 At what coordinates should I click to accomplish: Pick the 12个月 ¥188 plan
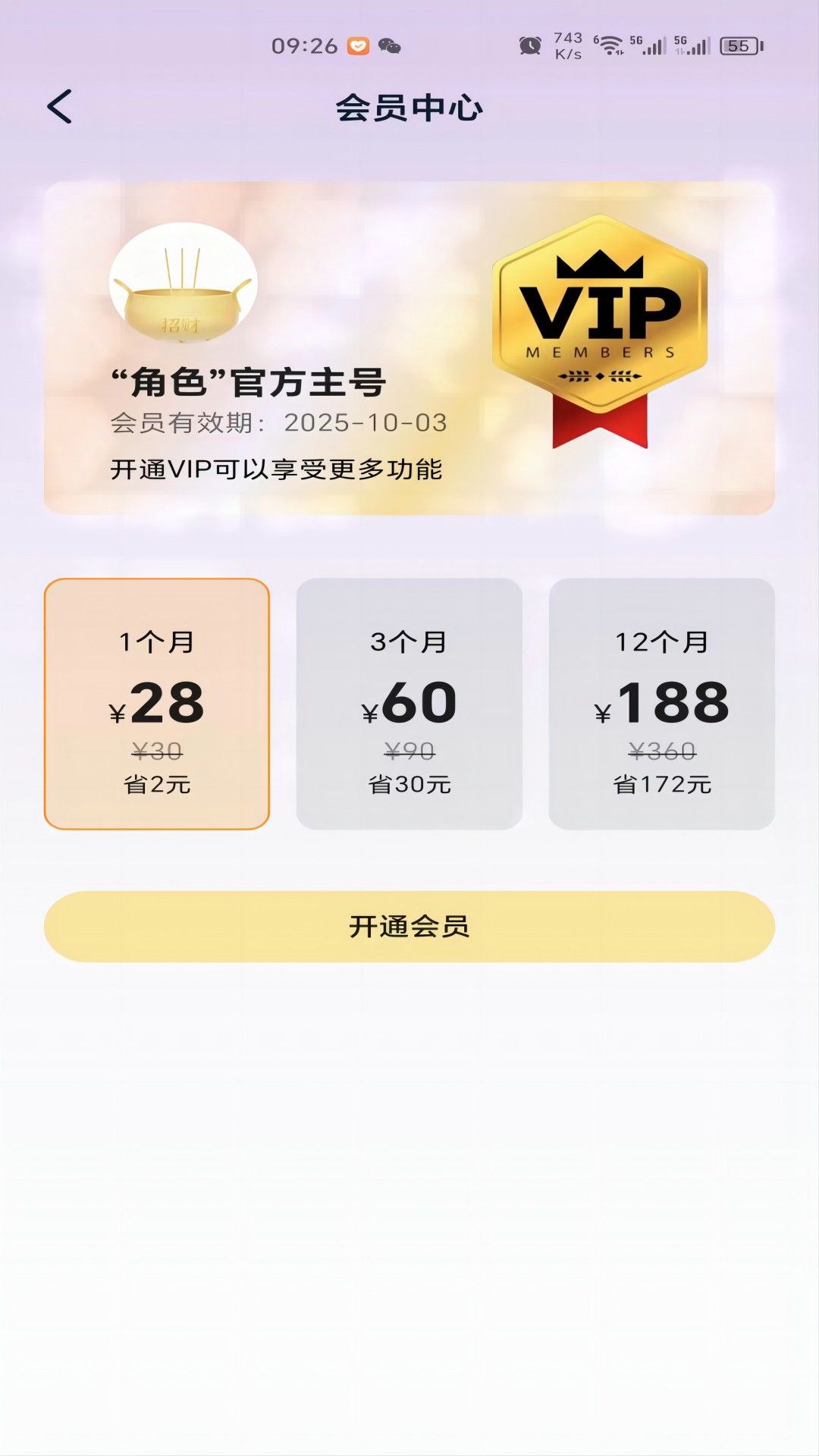(x=661, y=704)
